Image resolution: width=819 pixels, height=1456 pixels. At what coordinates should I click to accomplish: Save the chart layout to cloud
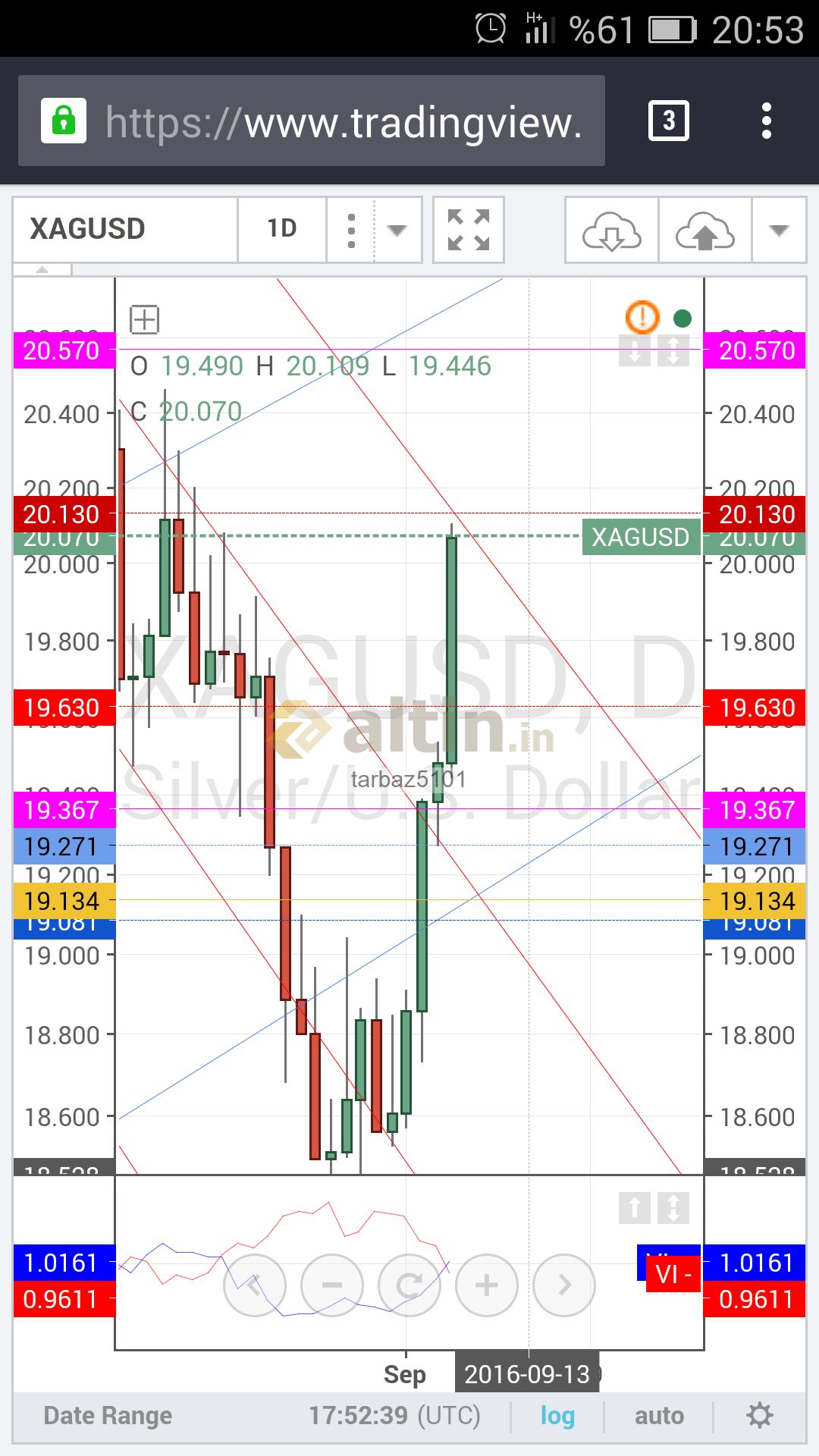click(x=704, y=229)
